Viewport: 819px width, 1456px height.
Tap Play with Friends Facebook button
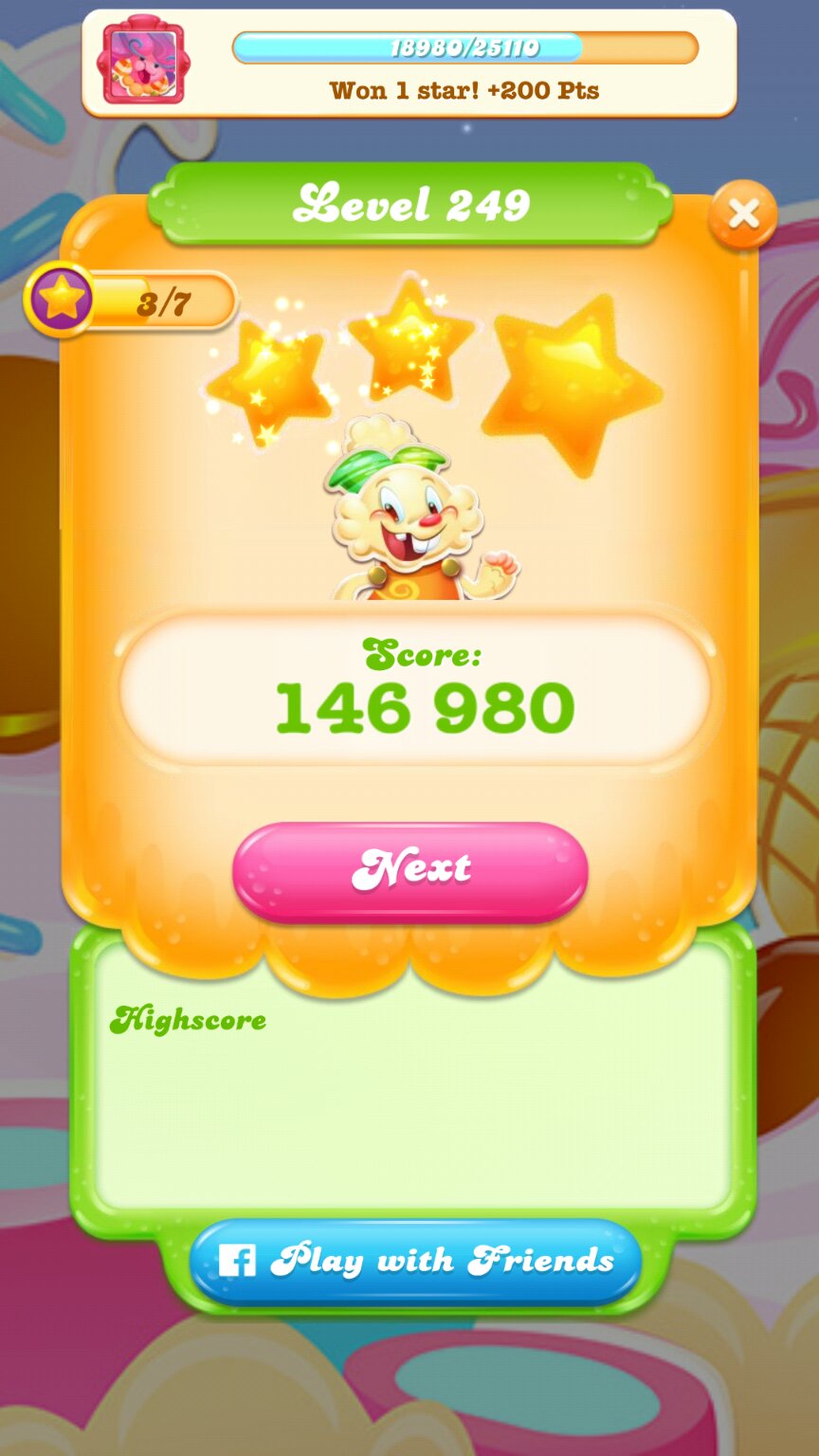tap(415, 1261)
